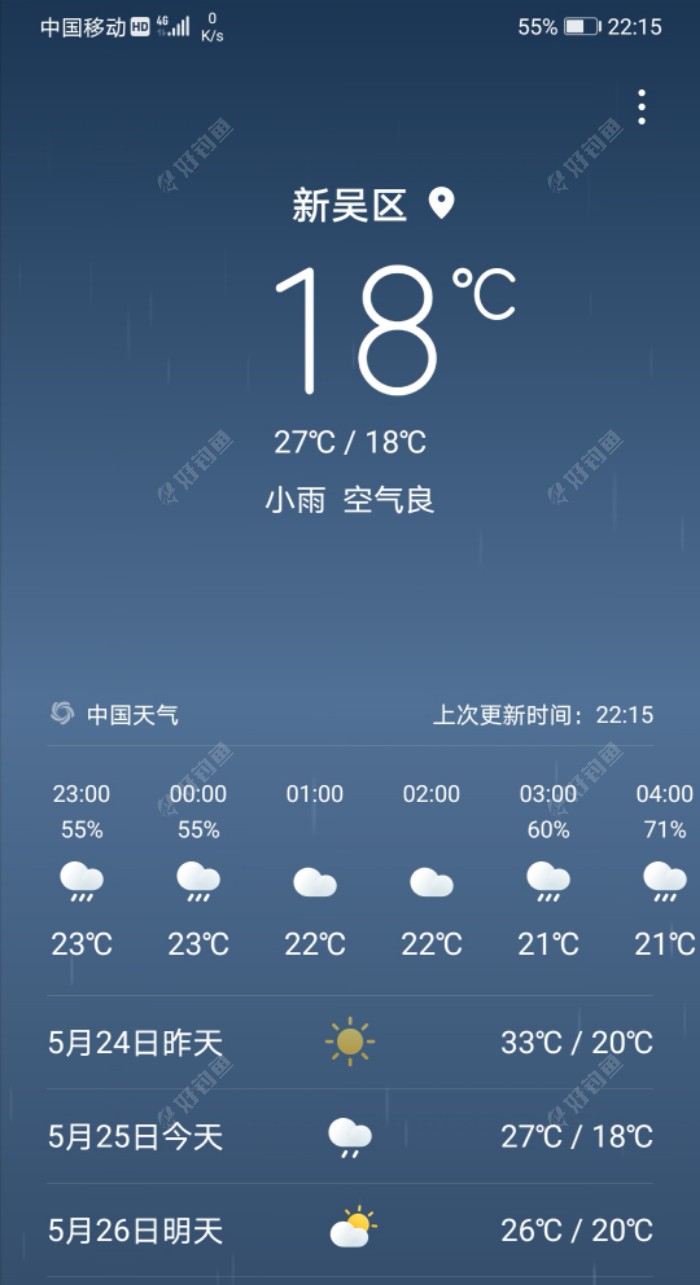
Task: Open the 5月24日昨天 forecast row
Action: tap(350, 1042)
